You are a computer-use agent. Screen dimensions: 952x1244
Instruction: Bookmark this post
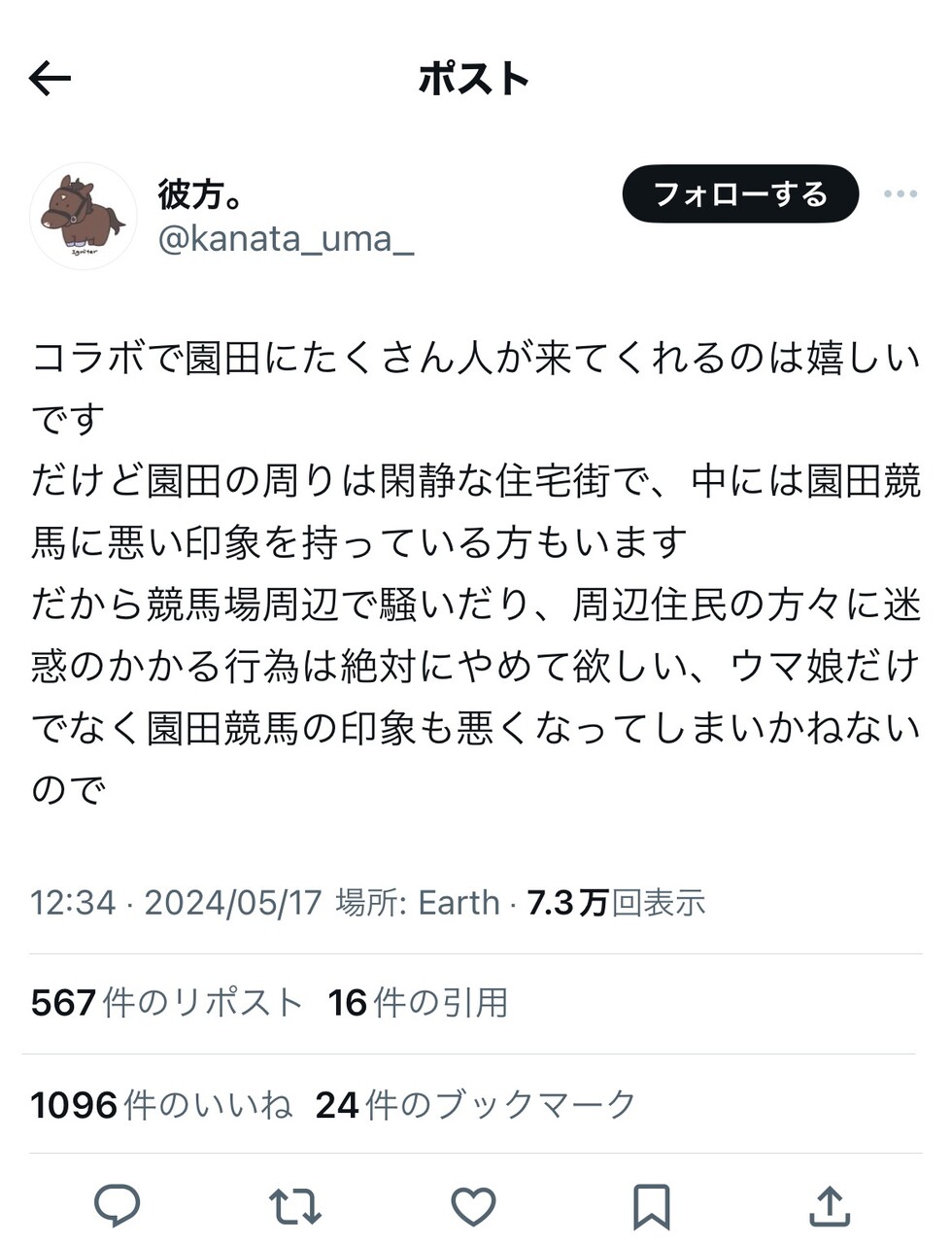click(x=651, y=1206)
